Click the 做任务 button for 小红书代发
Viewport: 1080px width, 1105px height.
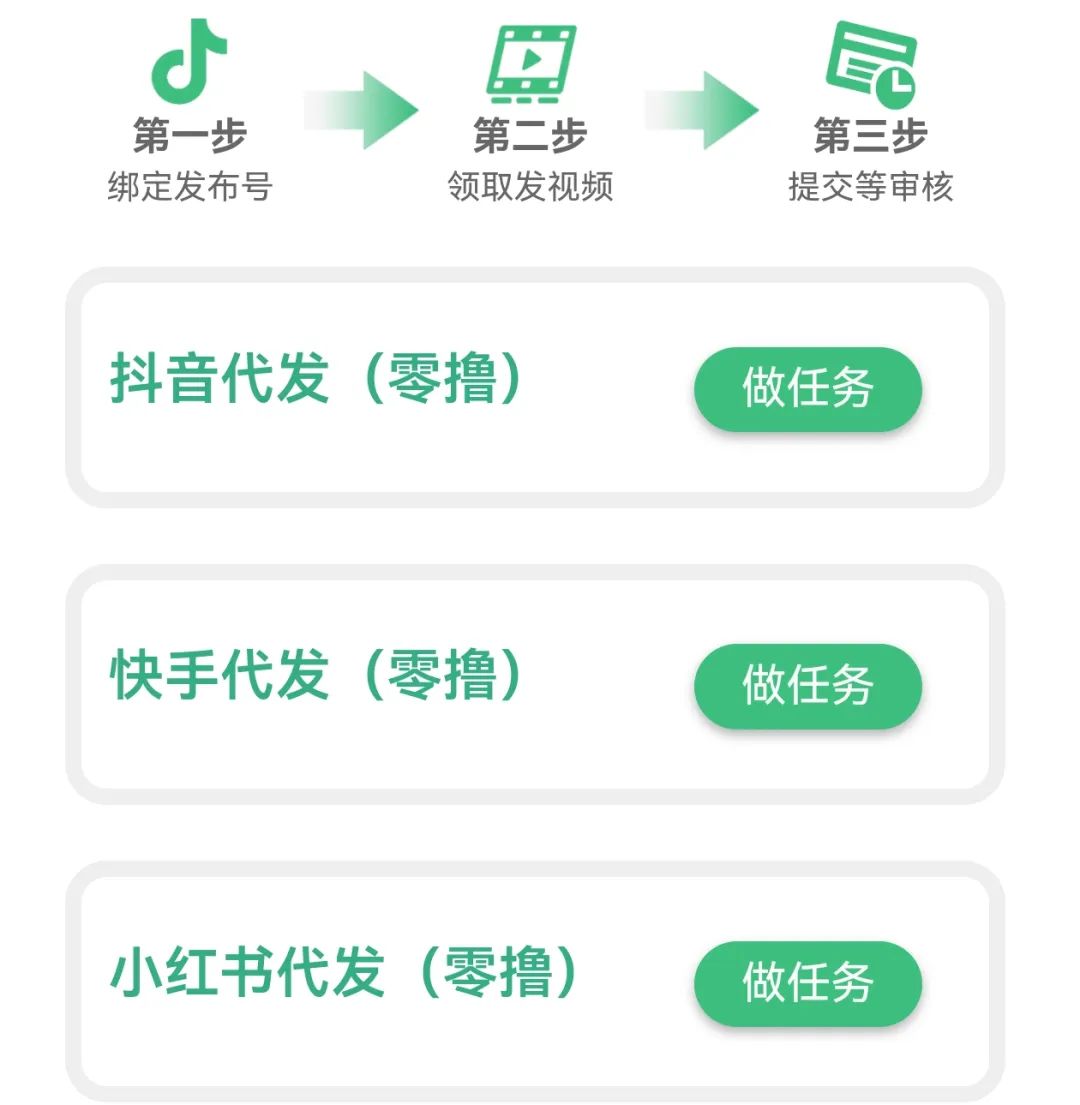click(x=807, y=984)
